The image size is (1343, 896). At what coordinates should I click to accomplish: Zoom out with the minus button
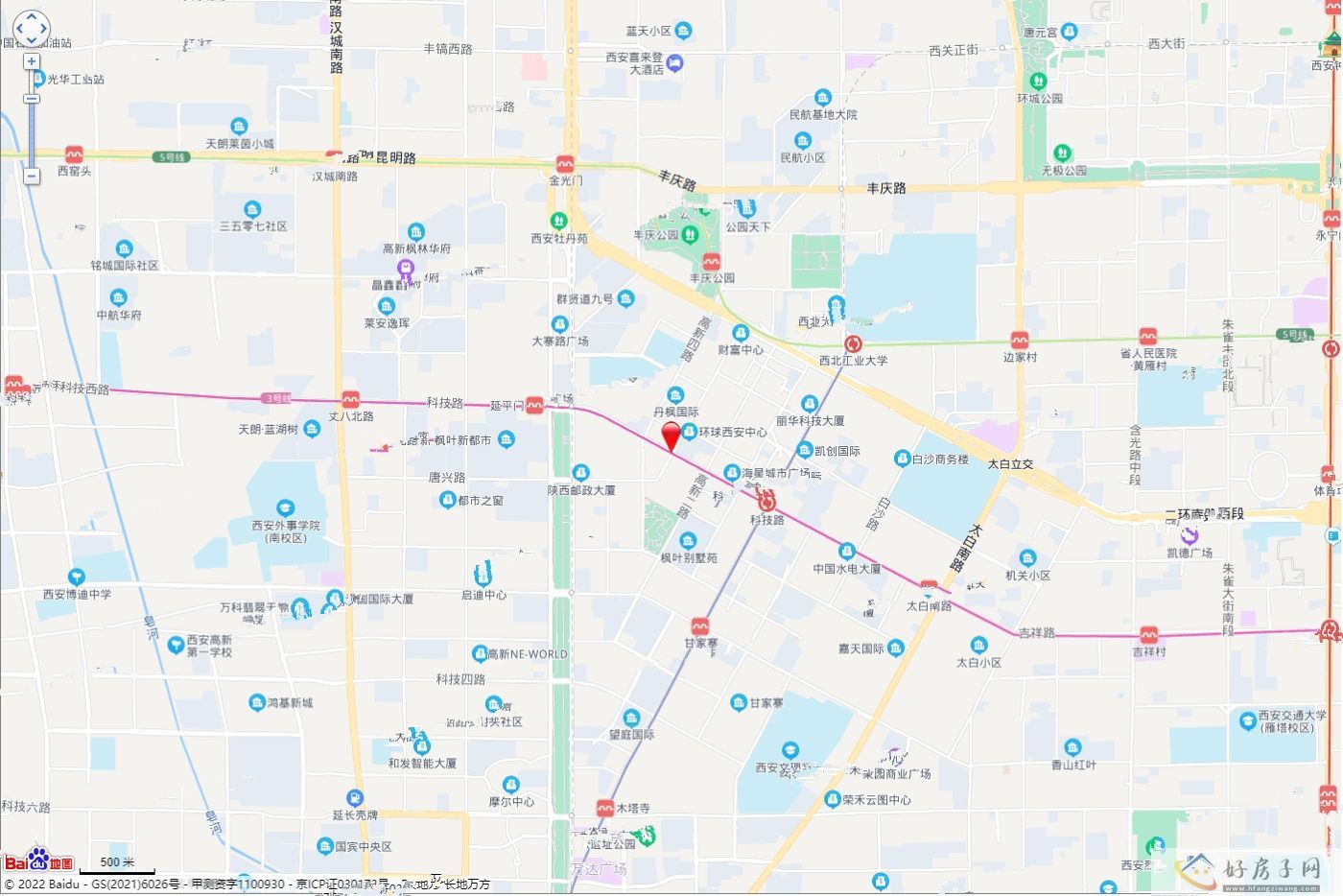tap(32, 177)
